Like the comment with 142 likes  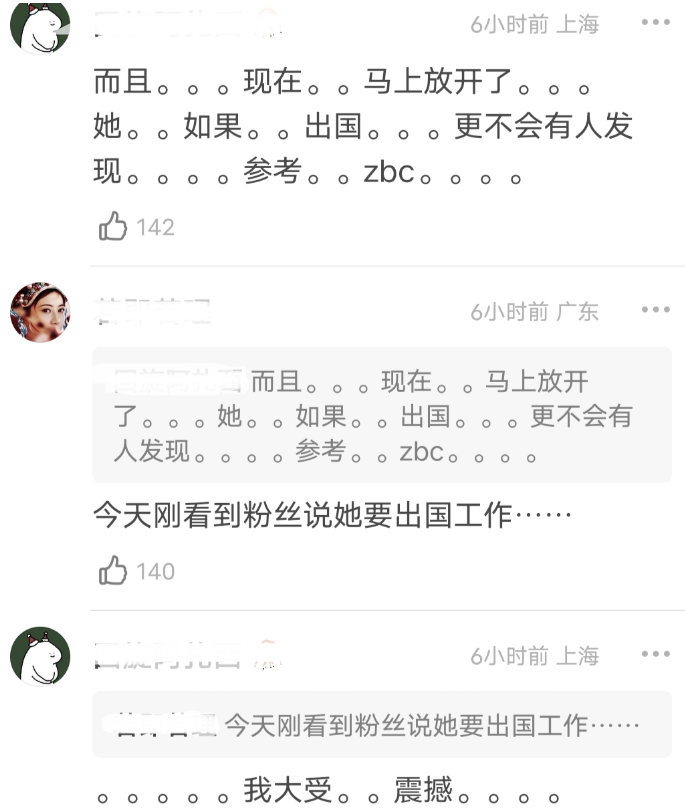[114, 227]
